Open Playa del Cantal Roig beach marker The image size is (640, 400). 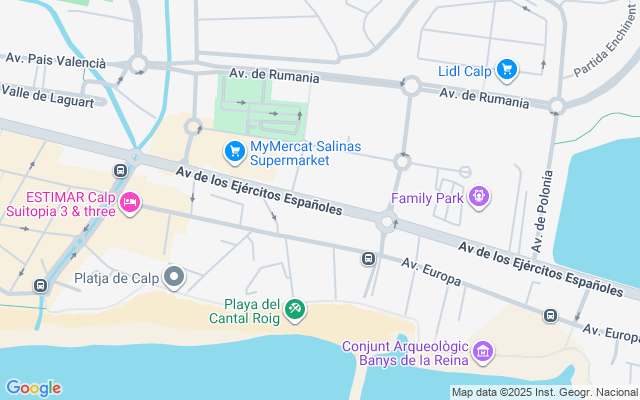(x=295, y=311)
